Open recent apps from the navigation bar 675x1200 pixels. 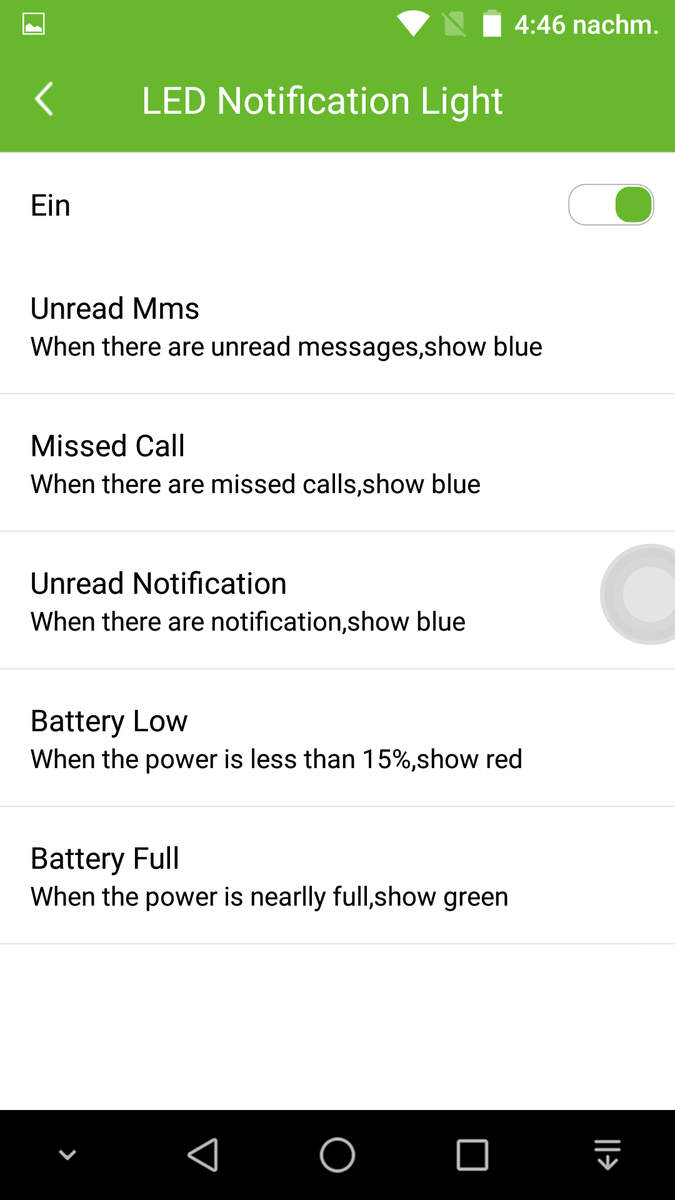click(472, 1155)
